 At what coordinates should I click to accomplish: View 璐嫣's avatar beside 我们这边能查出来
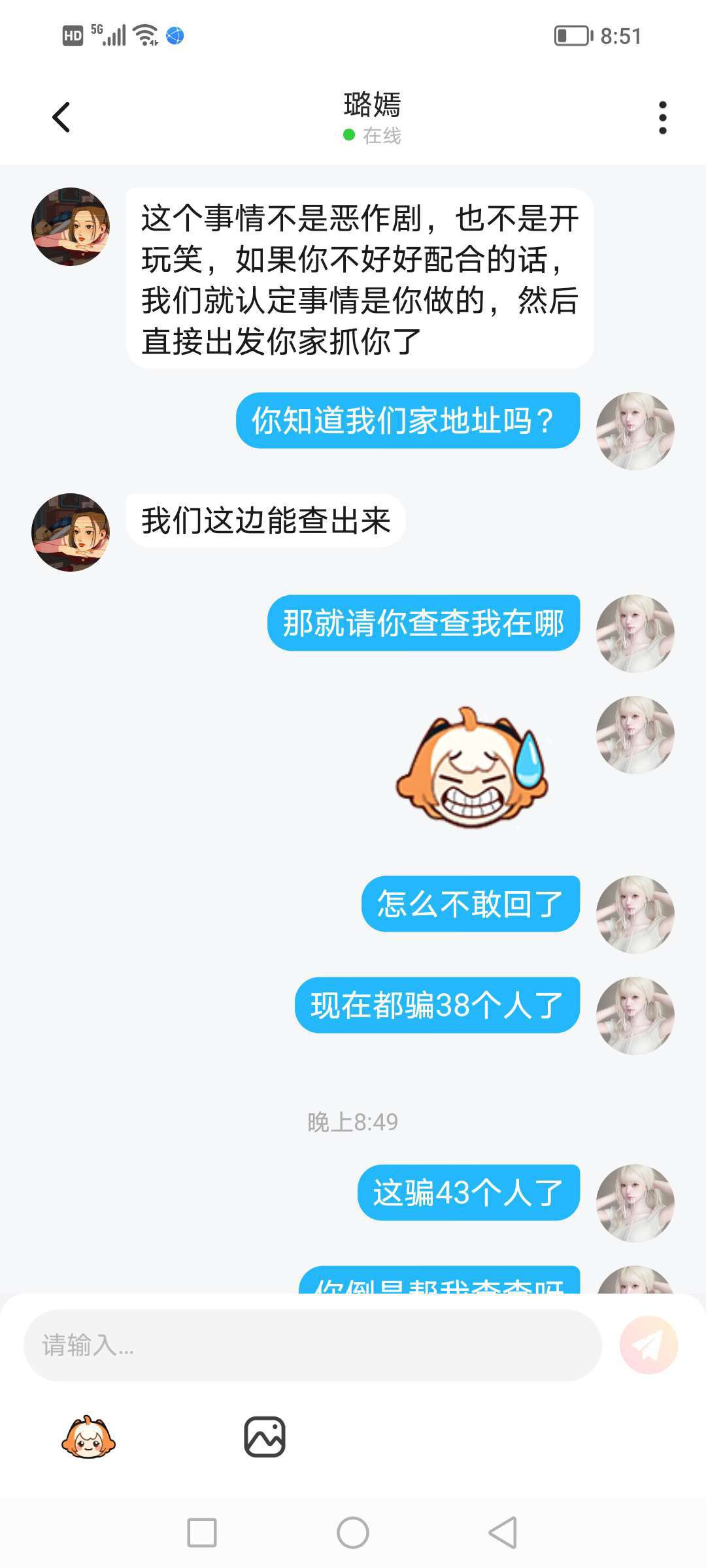click(71, 532)
